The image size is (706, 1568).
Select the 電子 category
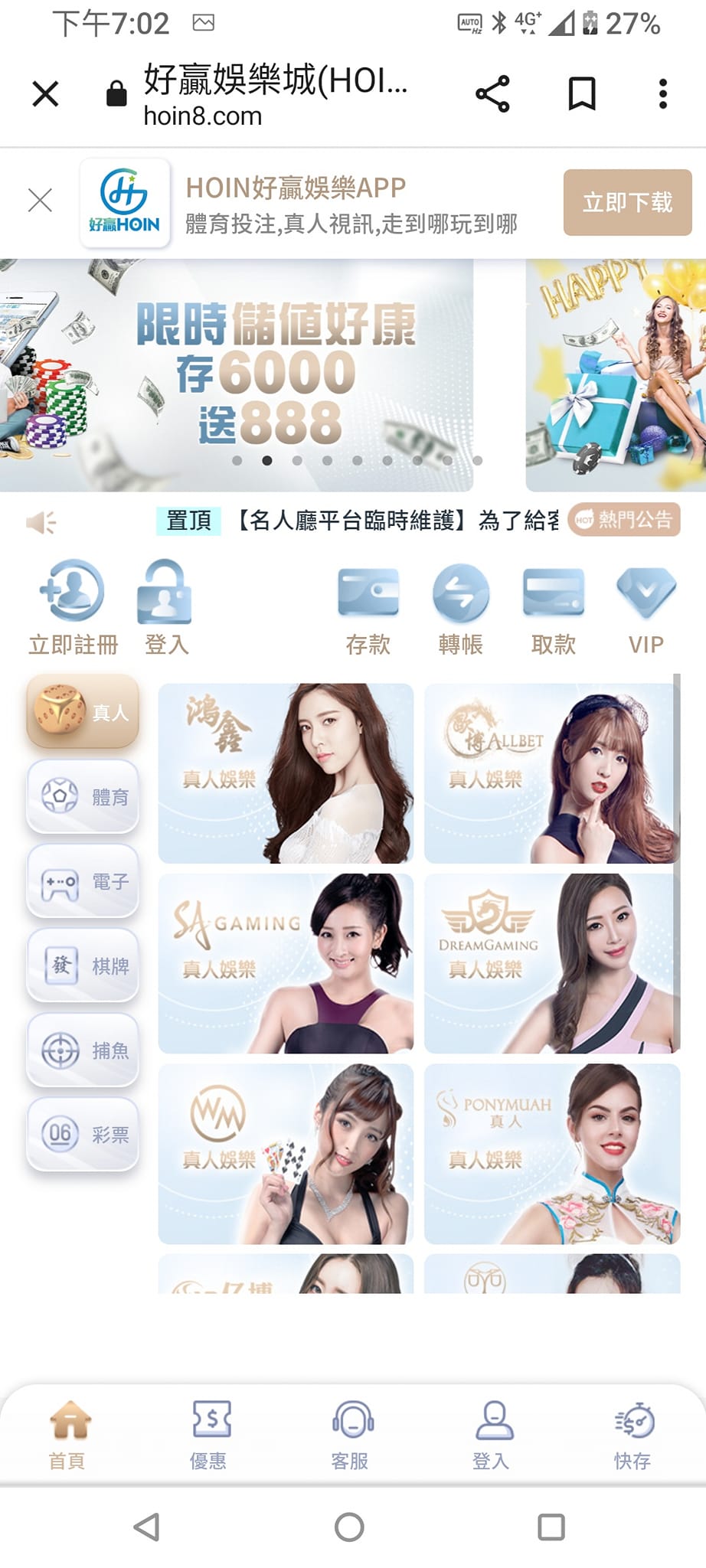[x=83, y=881]
